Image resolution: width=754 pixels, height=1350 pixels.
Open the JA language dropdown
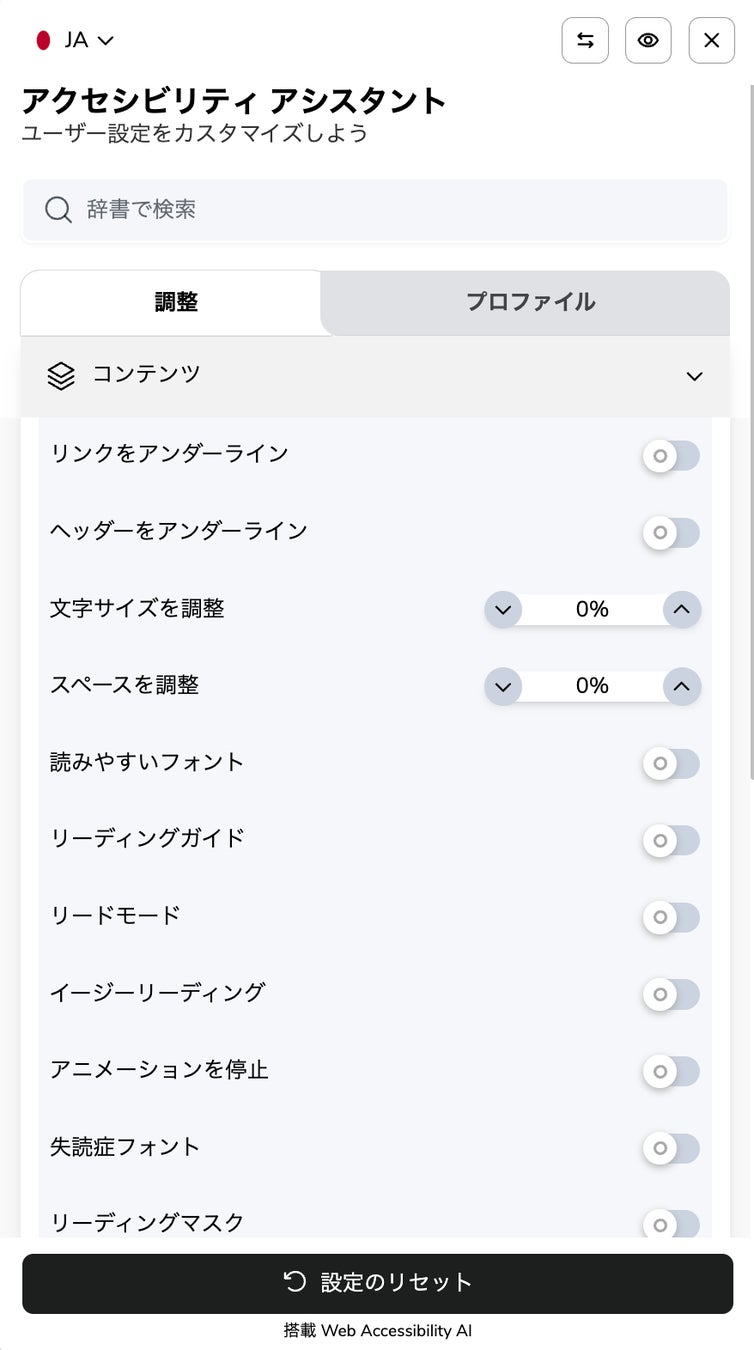click(x=75, y=40)
